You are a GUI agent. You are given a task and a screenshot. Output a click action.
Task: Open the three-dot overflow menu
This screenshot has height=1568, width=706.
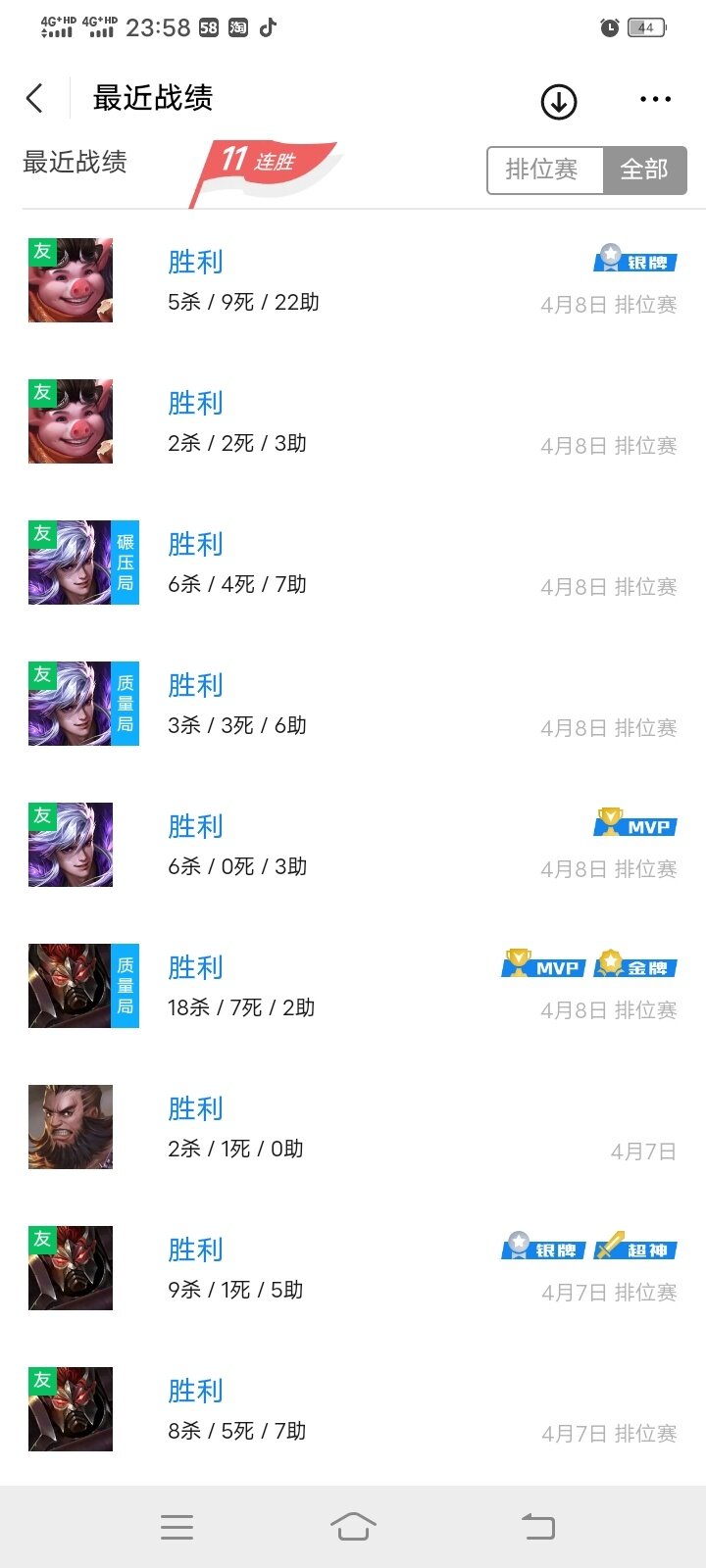(655, 99)
